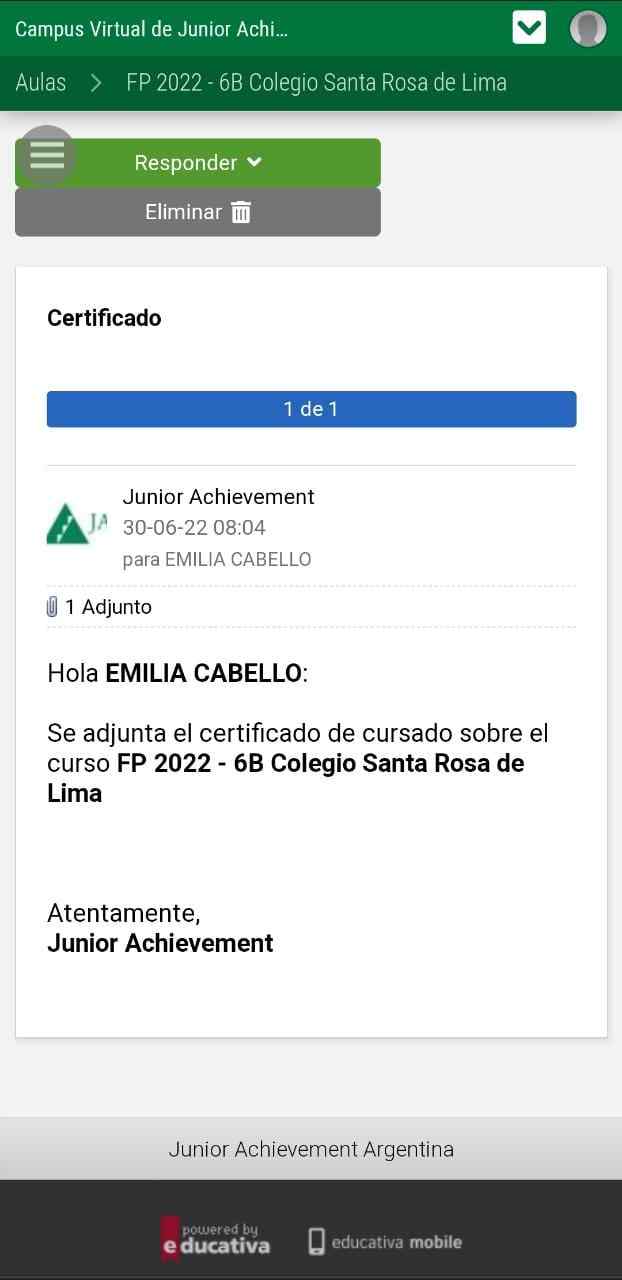Open the user profile avatar
Screen dimensions: 622x1280
click(588, 28)
